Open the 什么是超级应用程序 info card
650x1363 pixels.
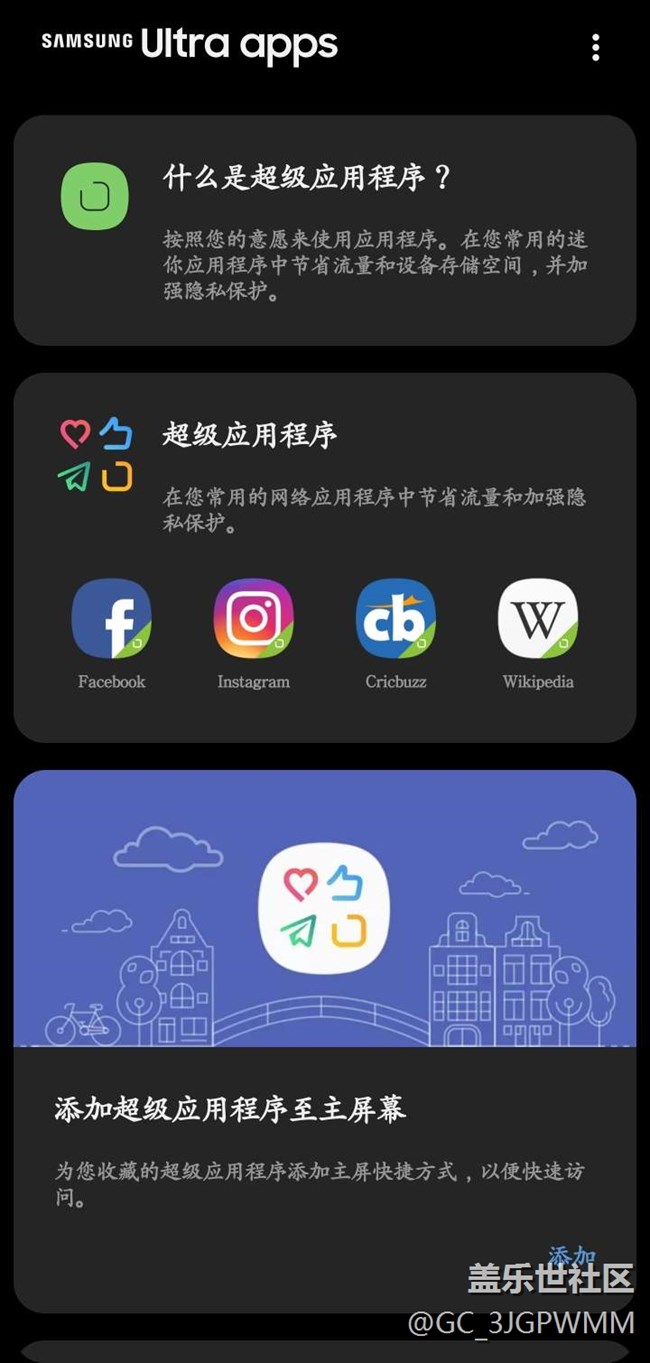click(x=324, y=230)
